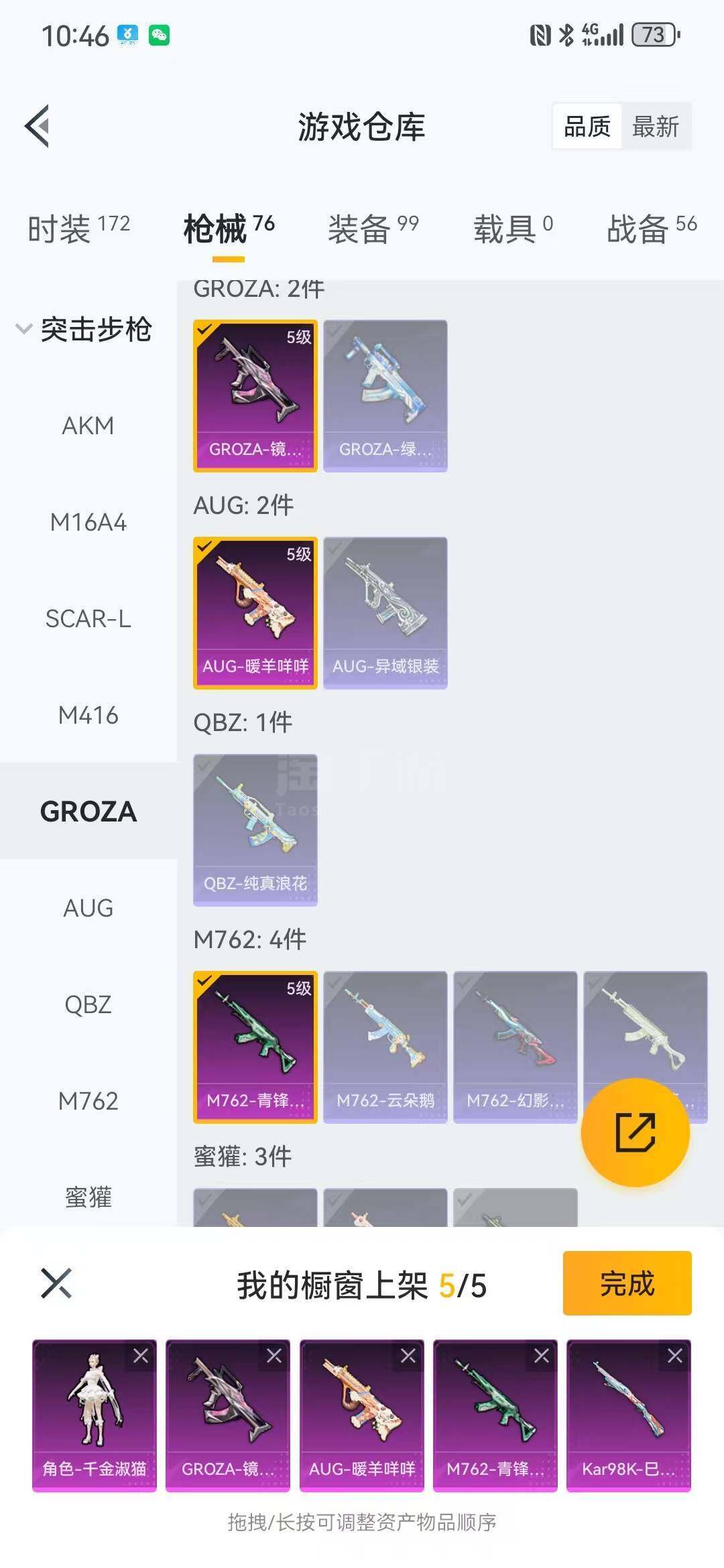Viewport: 724px width, 1568px height.
Task: Collapse the 突击步枪 category
Action: pos(84,329)
